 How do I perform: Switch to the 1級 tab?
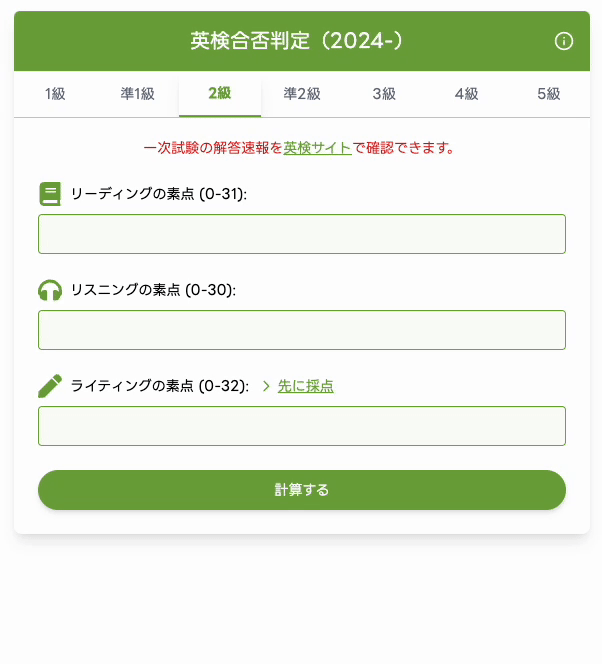(x=55, y=94)
